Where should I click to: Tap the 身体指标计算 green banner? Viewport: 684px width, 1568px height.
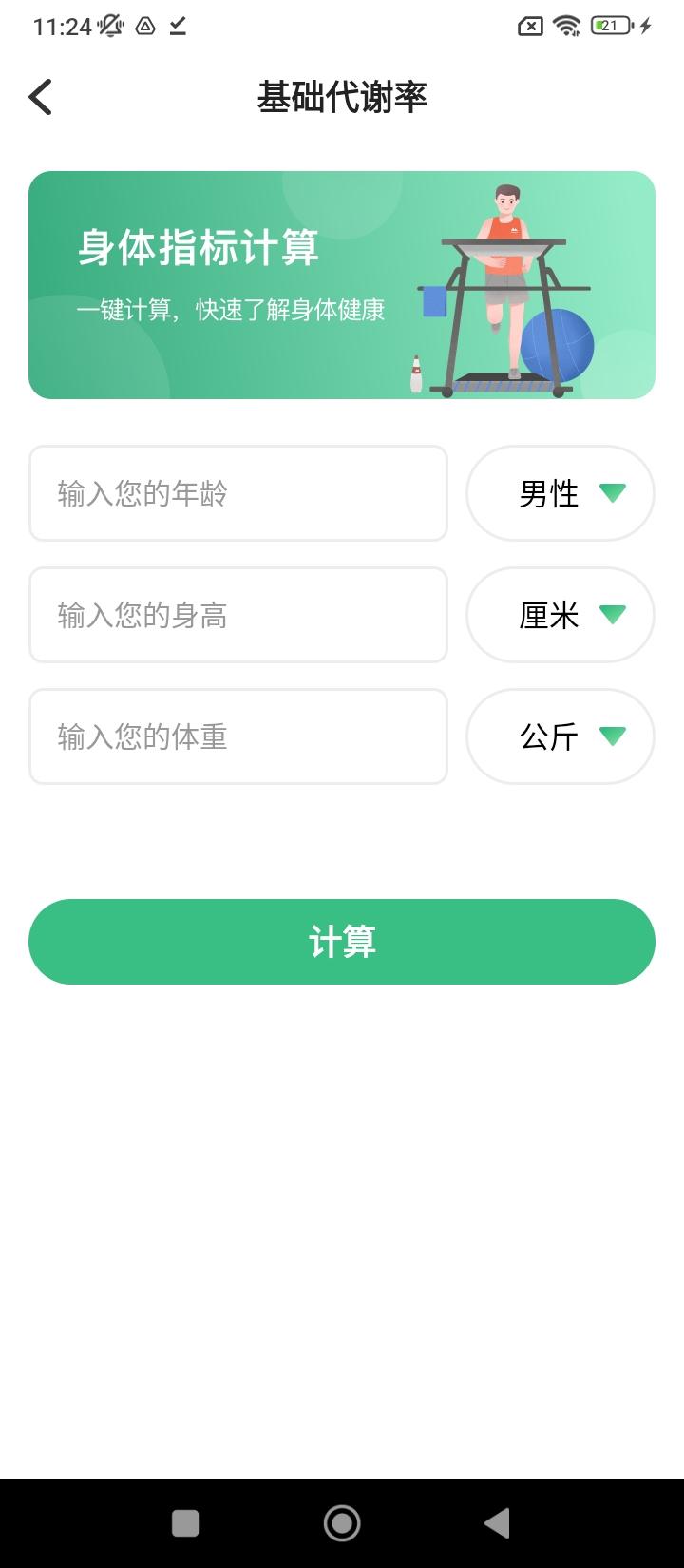(x=342, y=283)
